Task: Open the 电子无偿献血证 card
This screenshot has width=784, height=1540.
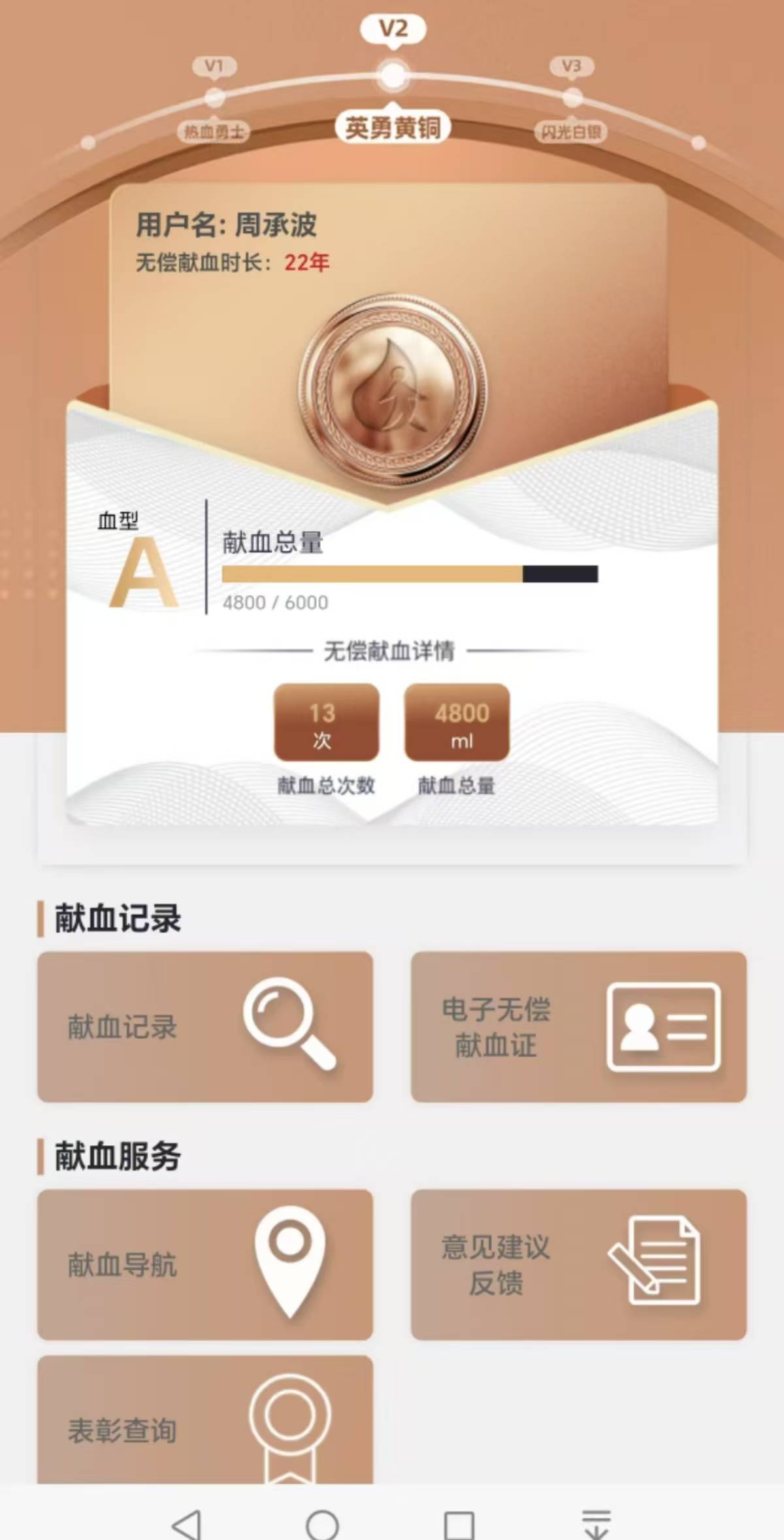Action: pos(578,1026)
